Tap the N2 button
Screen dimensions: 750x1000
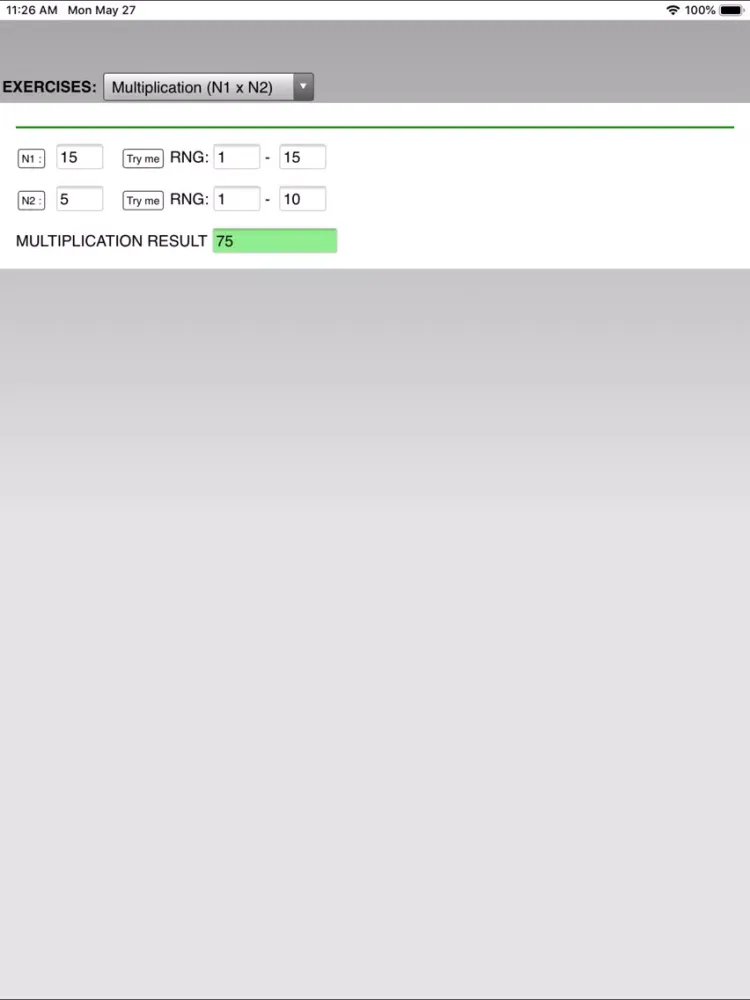click(31, 200)
